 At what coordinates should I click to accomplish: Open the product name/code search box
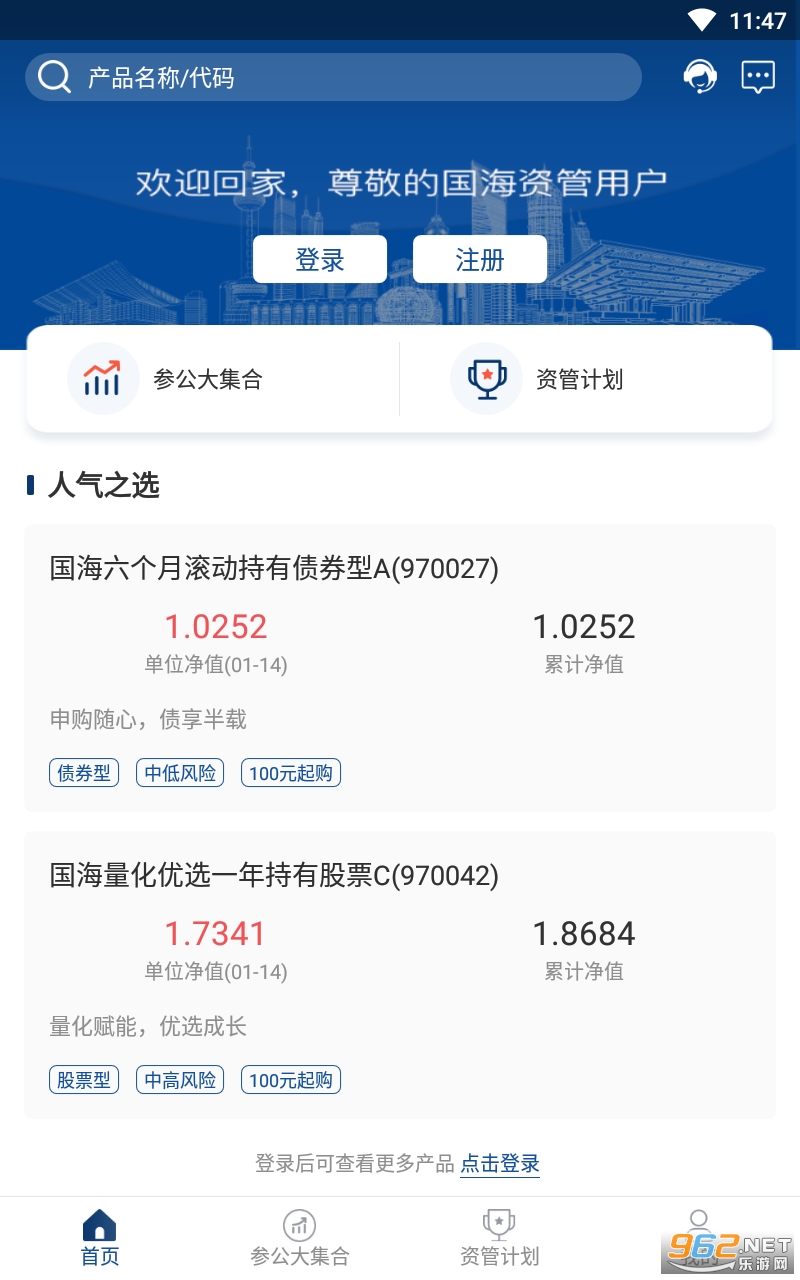[333, 77]
